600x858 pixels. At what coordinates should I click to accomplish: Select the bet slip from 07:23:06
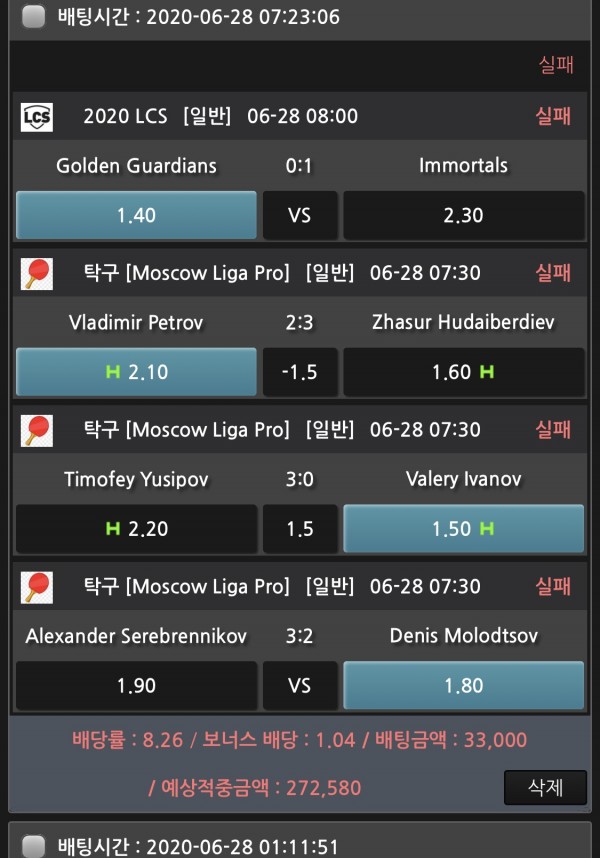pyautogui.click(x=34, y=17)
